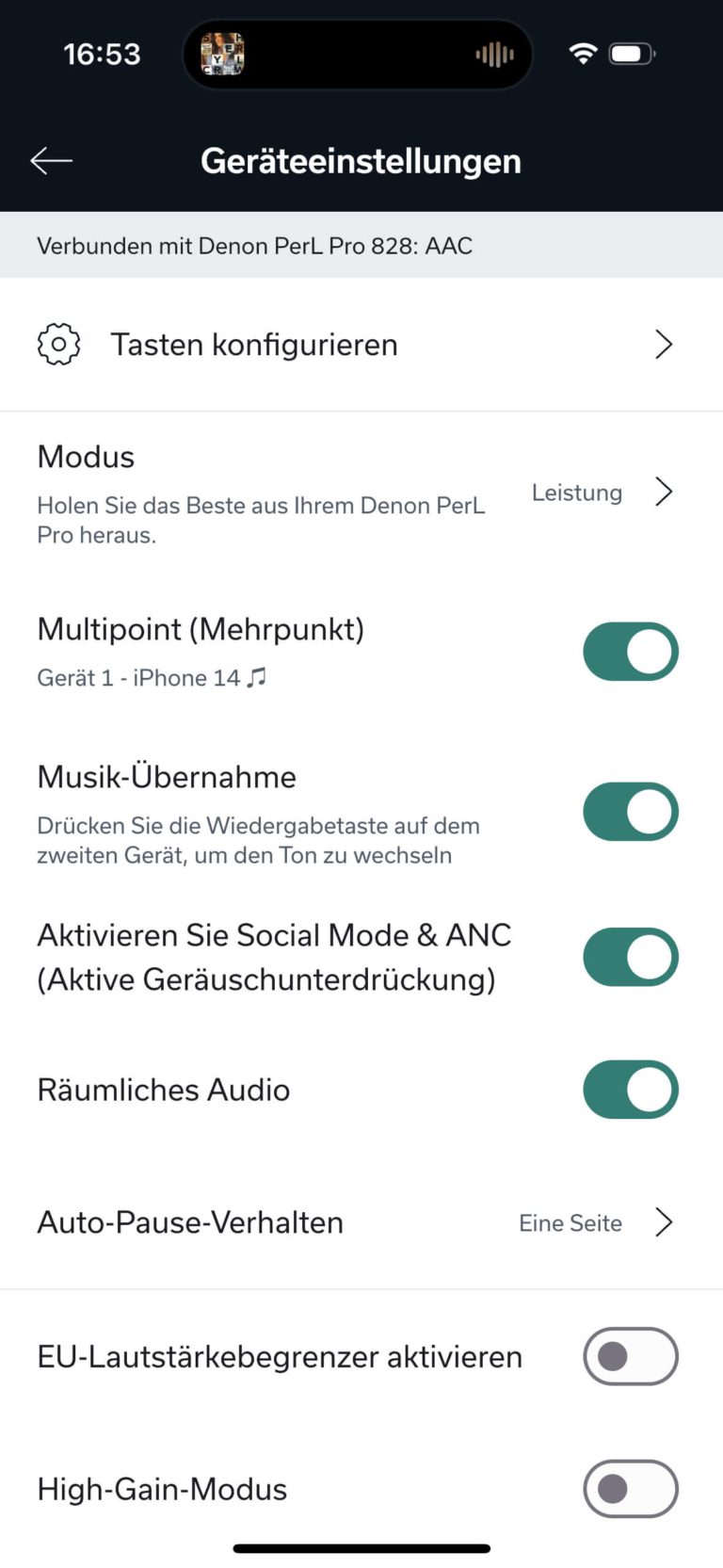Click the back arrow in the header
Screen dimensions: 723x1568
51,160
